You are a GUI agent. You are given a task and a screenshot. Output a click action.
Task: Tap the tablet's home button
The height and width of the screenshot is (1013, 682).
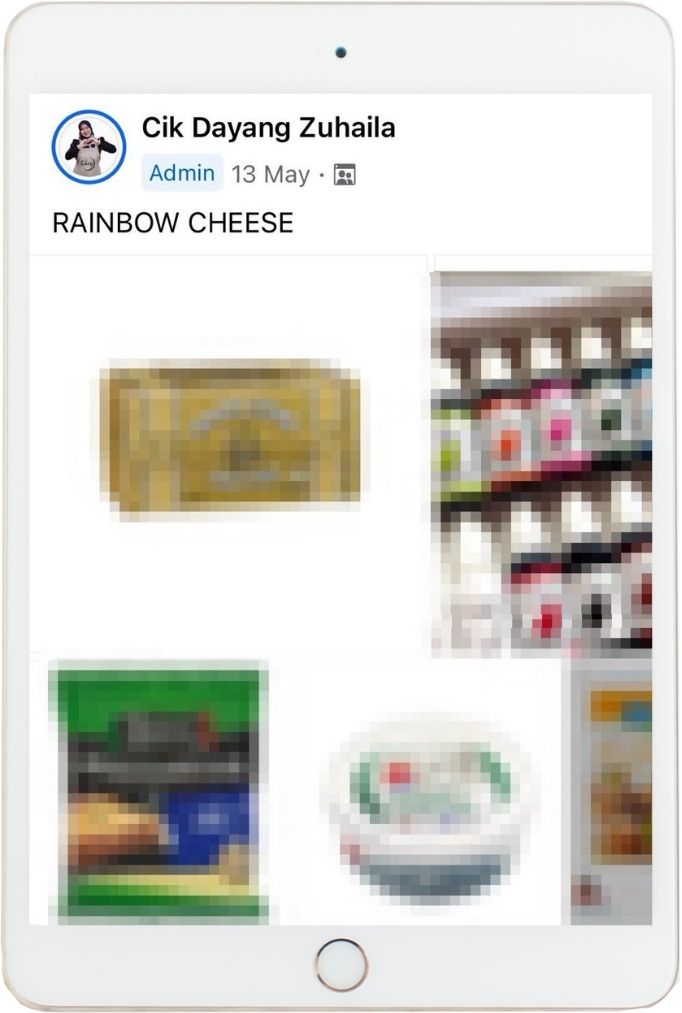341,965
